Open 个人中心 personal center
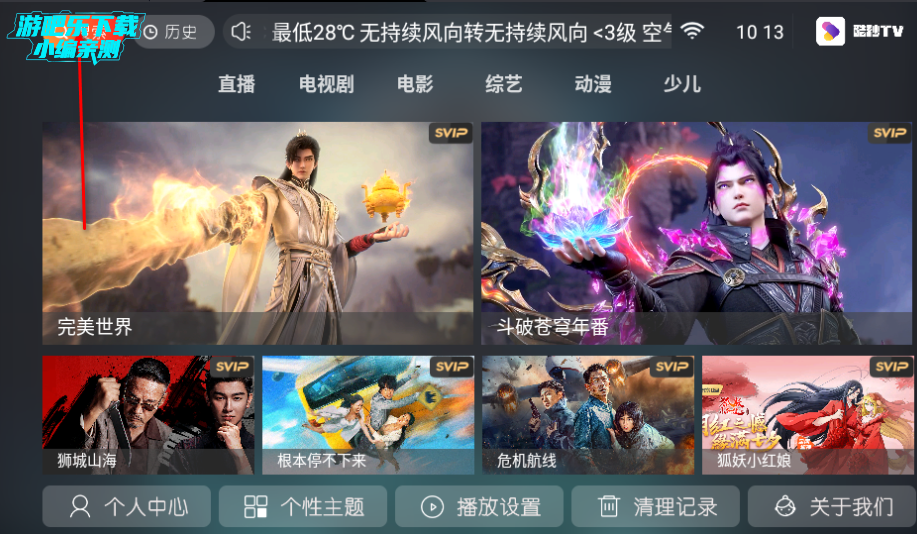 [x=127, y=507]
